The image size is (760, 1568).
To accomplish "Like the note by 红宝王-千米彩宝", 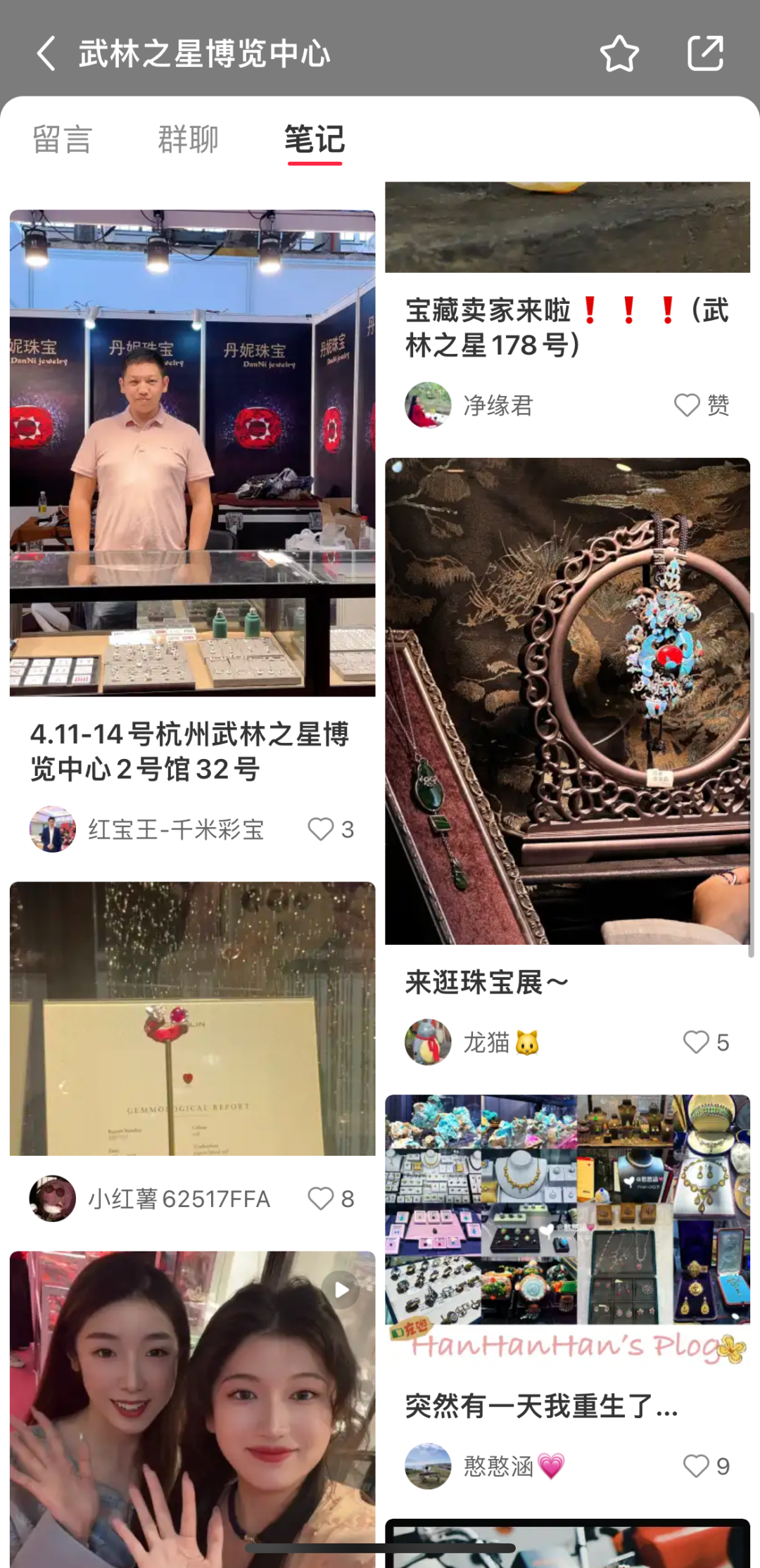I will pyautogui.click(x=321, y=829).
